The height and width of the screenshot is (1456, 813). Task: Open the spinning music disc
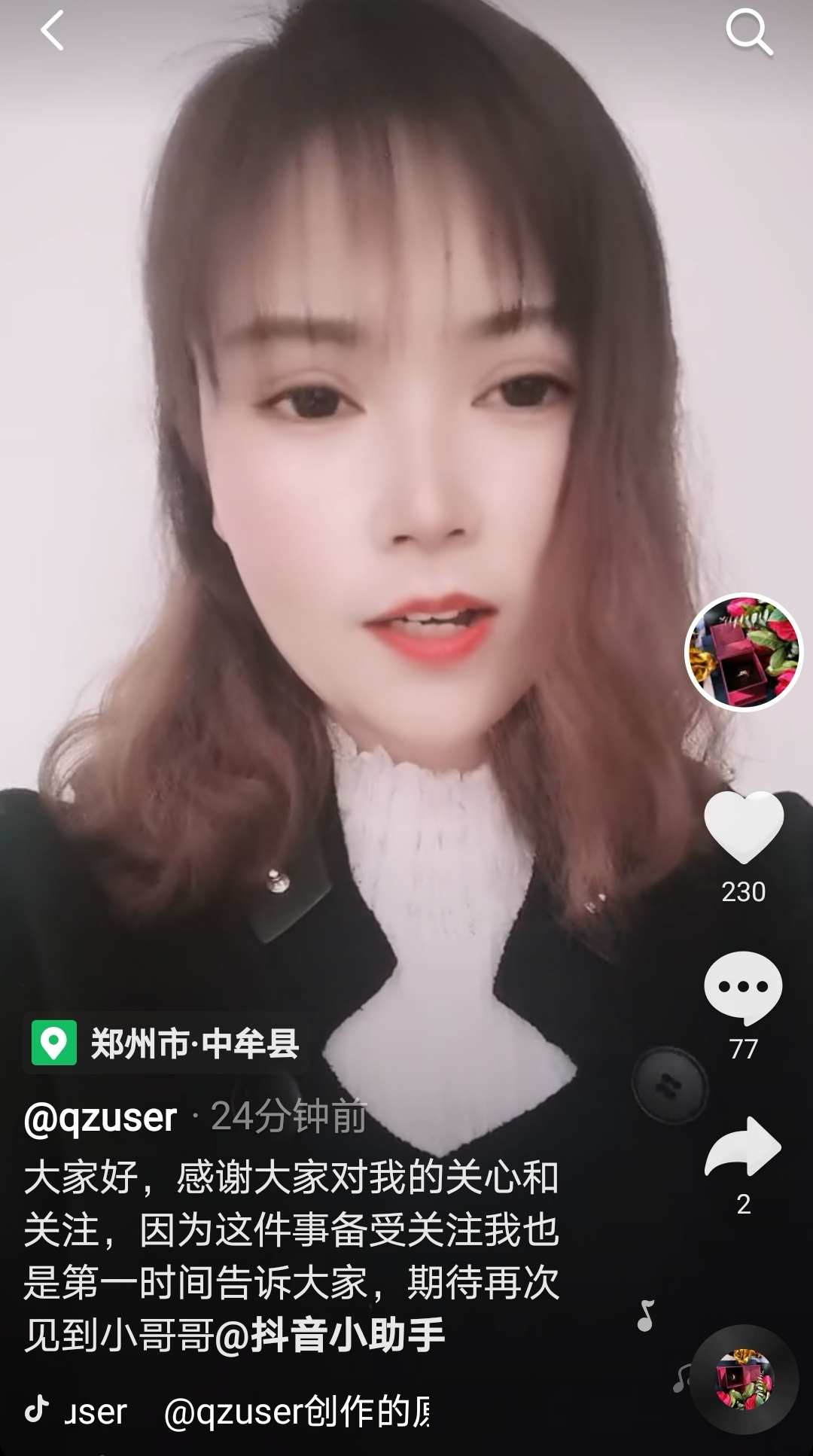[744, 1381]
